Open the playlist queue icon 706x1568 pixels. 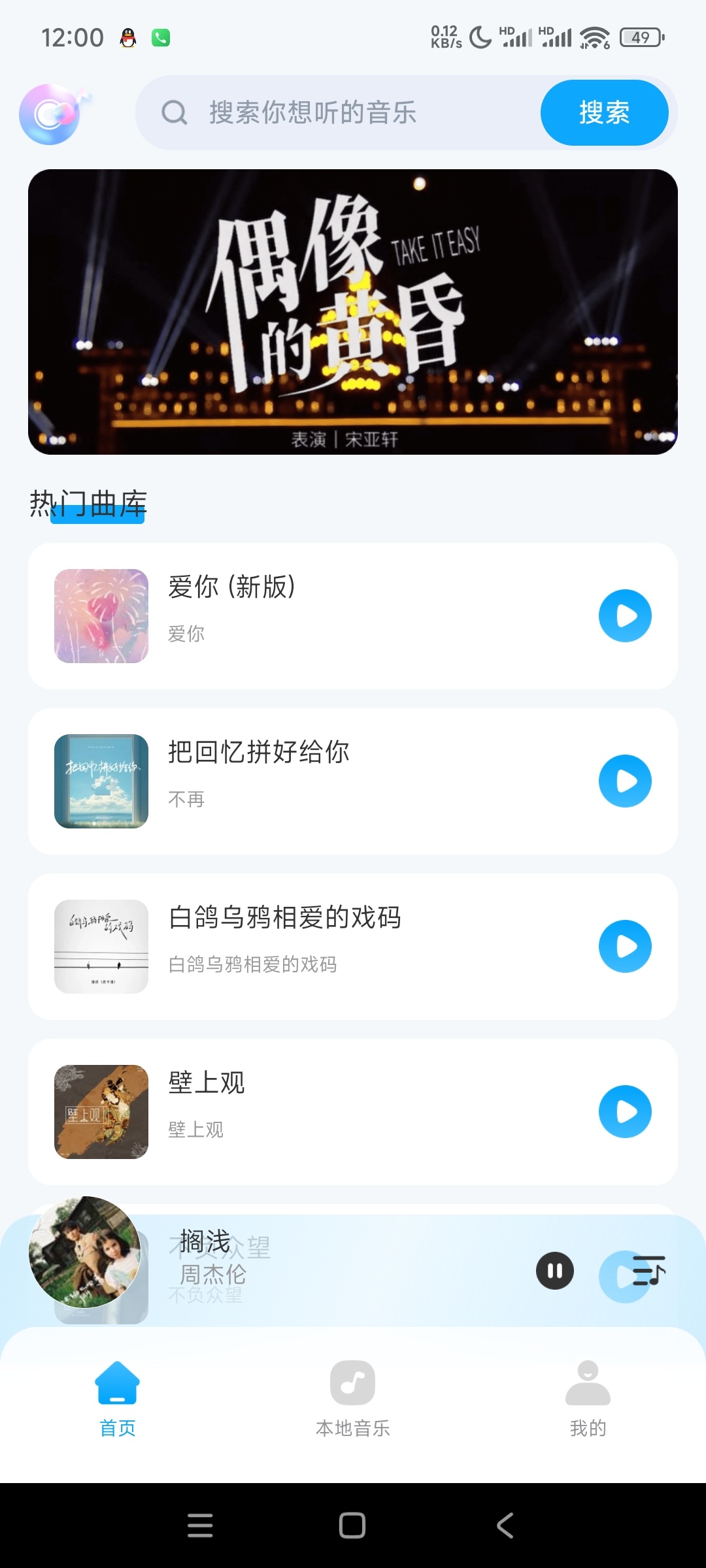649,1271
